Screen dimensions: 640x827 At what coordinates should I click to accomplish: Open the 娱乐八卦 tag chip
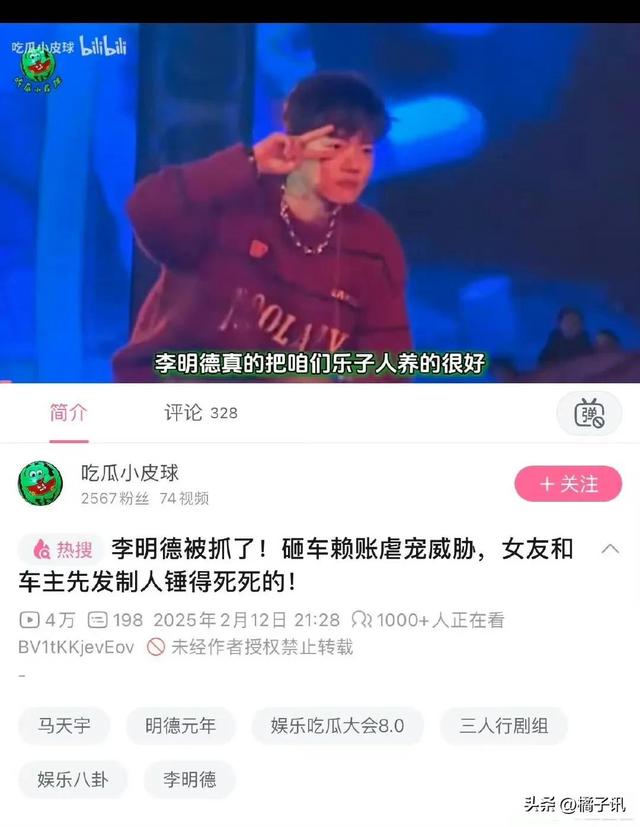(x=72, y=780)
